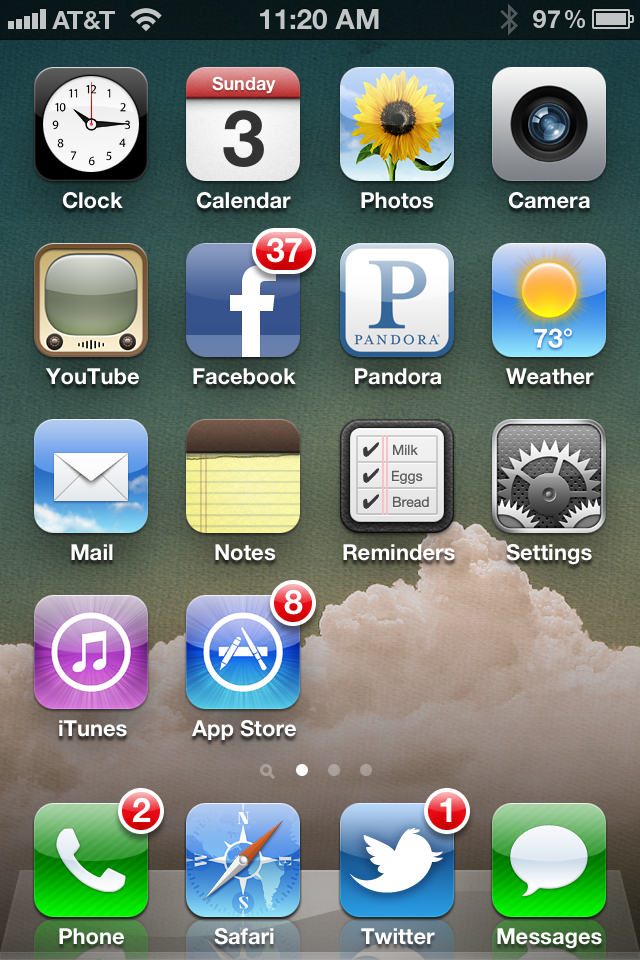Open the YouTube app

(x=91, y=300)
